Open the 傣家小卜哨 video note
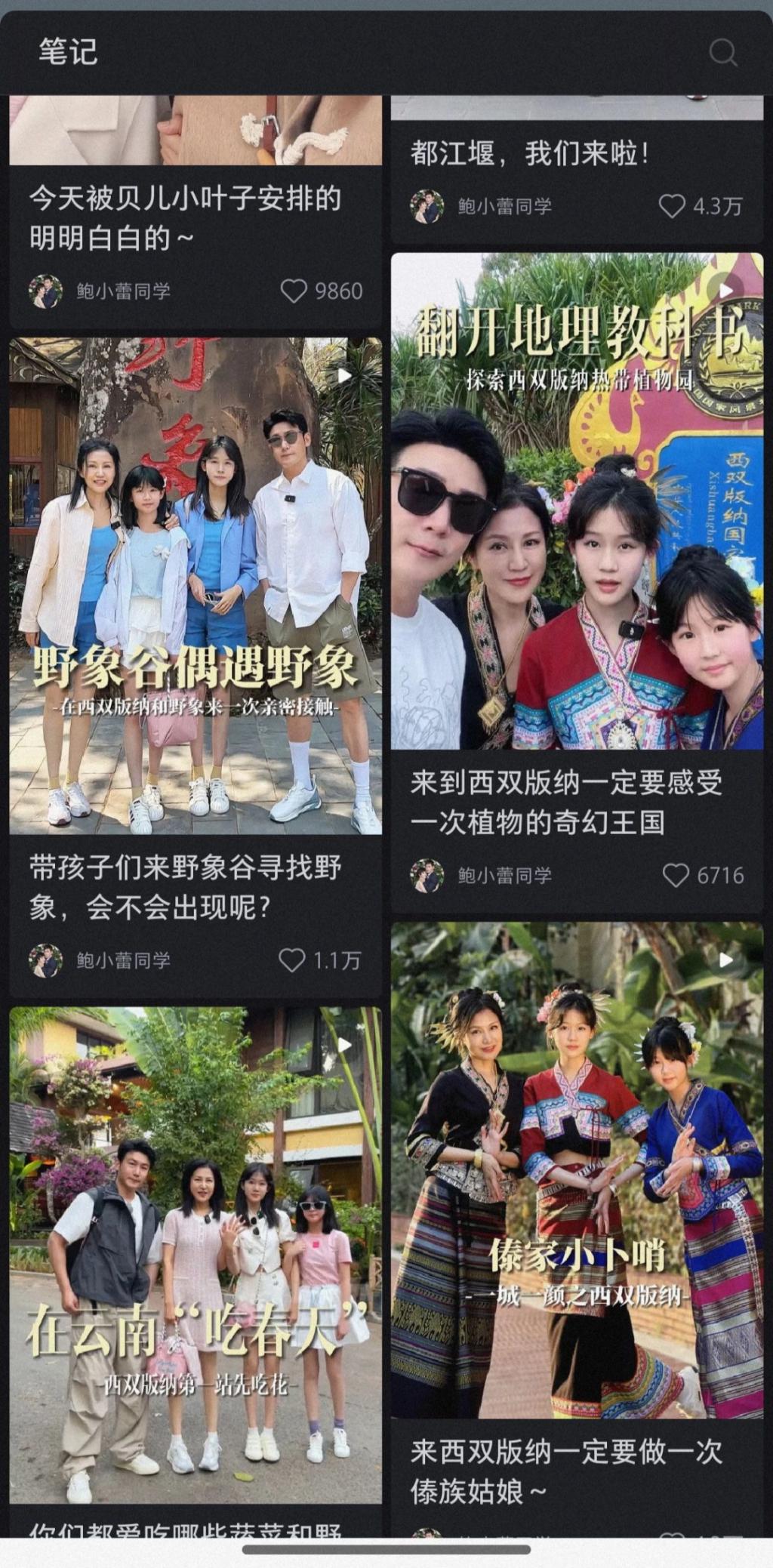 [x=577, y=1169]
